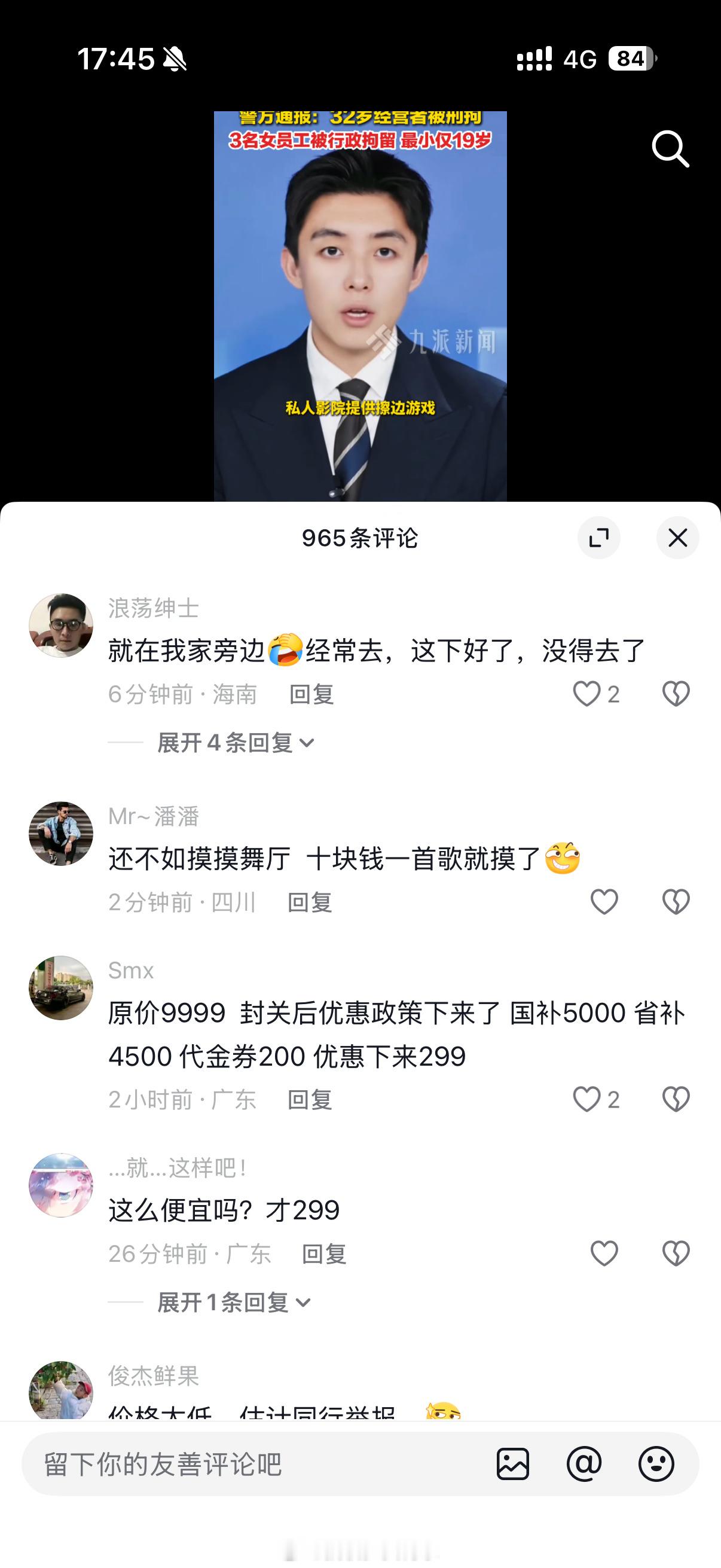Select the 965条评论 header title
721x1568 pixels.
click(x=360, y=538)
